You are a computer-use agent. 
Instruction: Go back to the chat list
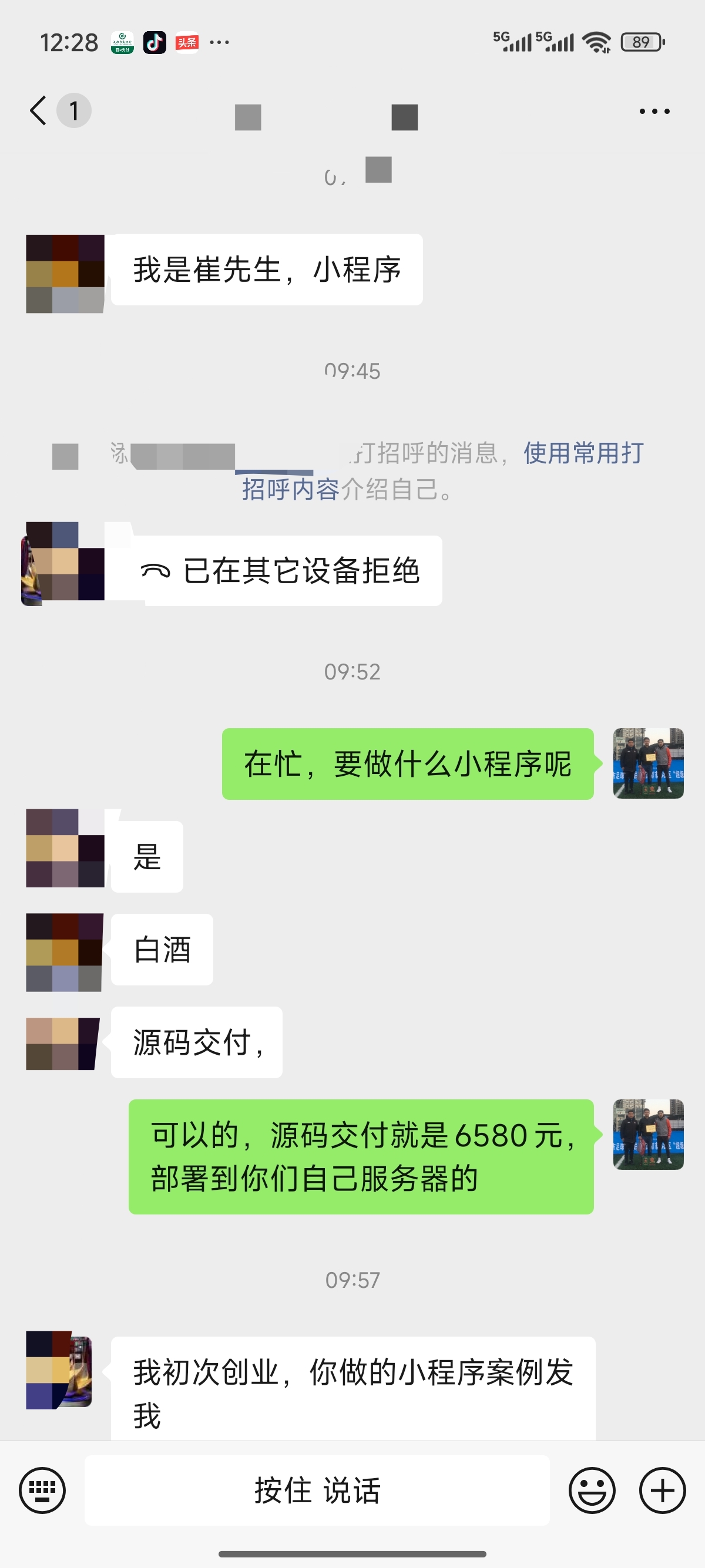click(x=38, y=111)
